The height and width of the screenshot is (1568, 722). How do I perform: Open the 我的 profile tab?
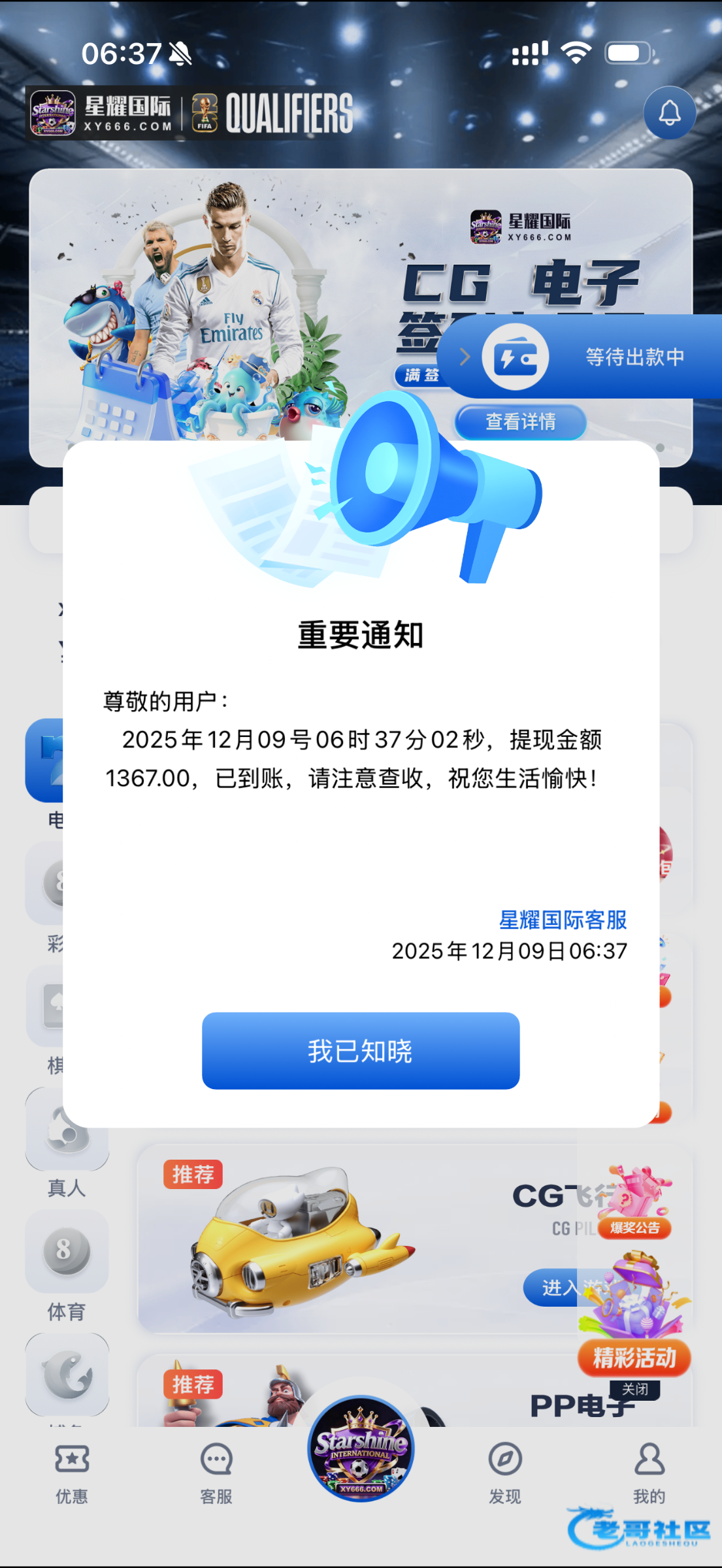click(x=649, y=1473)
